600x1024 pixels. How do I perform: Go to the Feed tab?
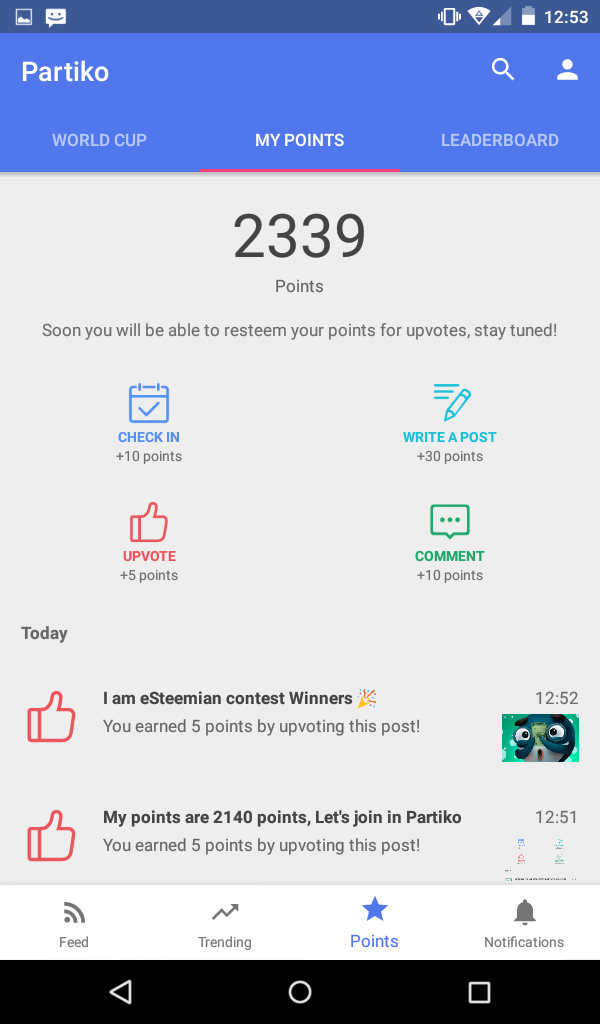point(74,923)
